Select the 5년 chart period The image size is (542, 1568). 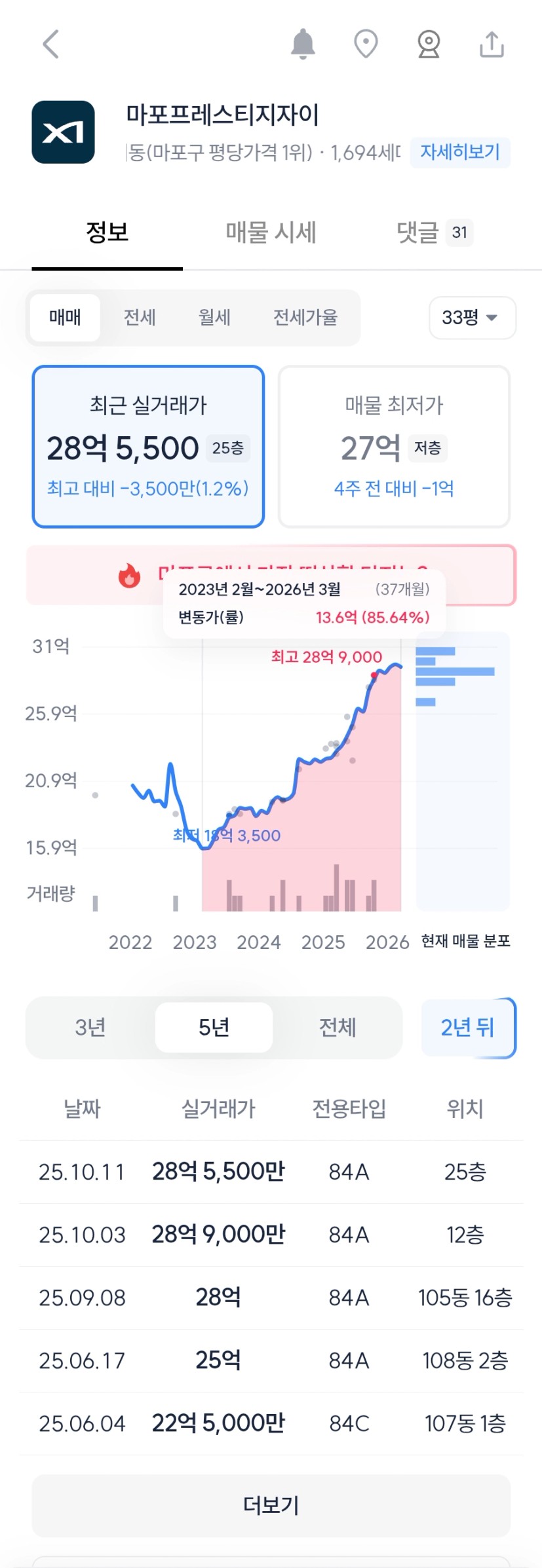(214, 1028)
